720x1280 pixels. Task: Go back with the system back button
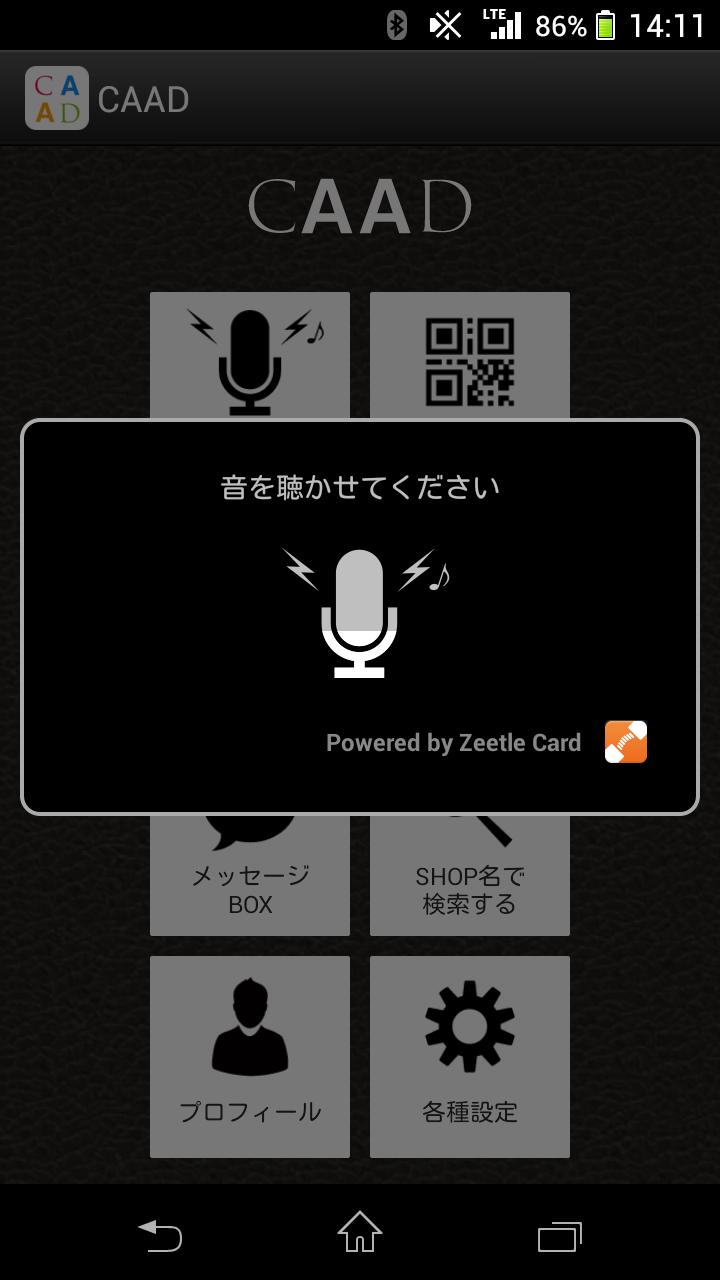(x=160, y=1235)
